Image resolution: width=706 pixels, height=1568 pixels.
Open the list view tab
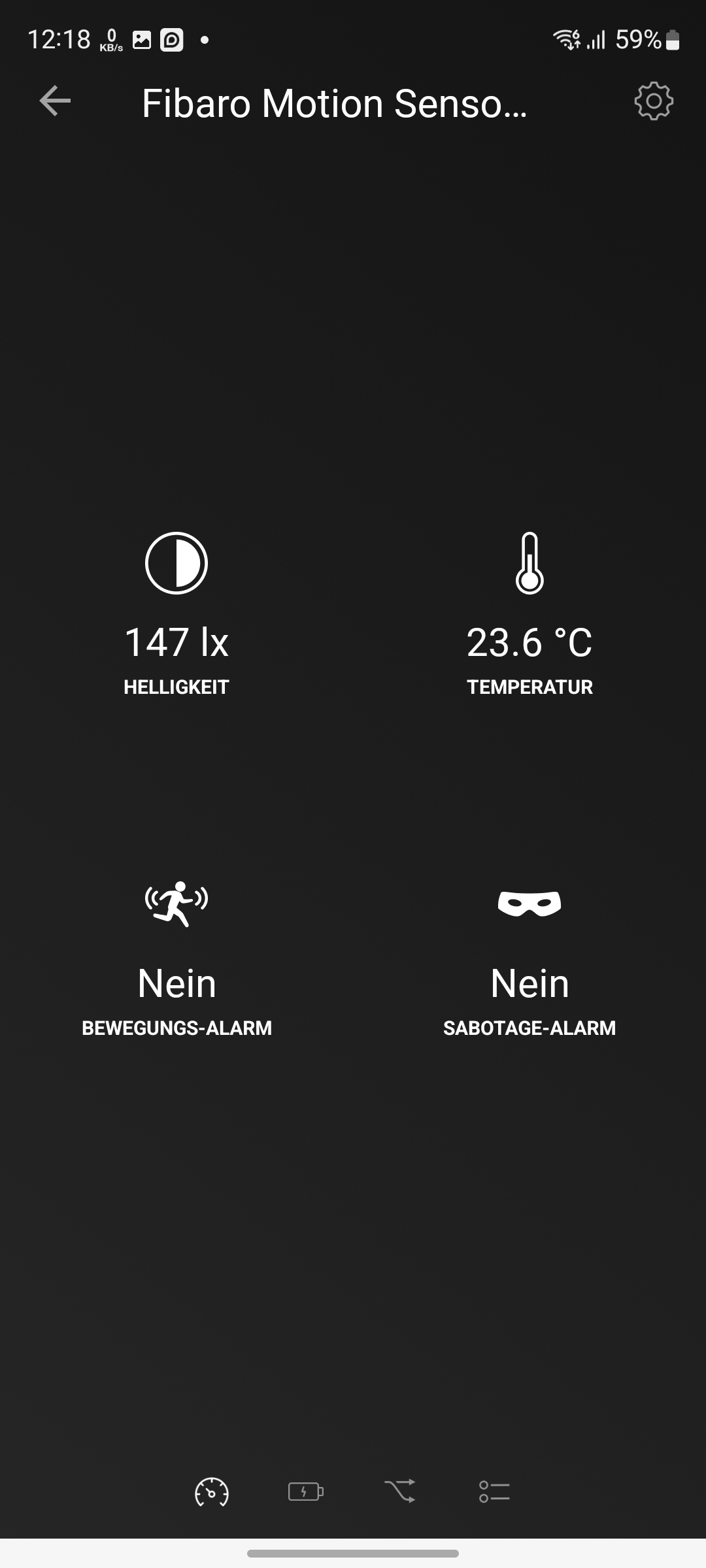point(494,1492)
